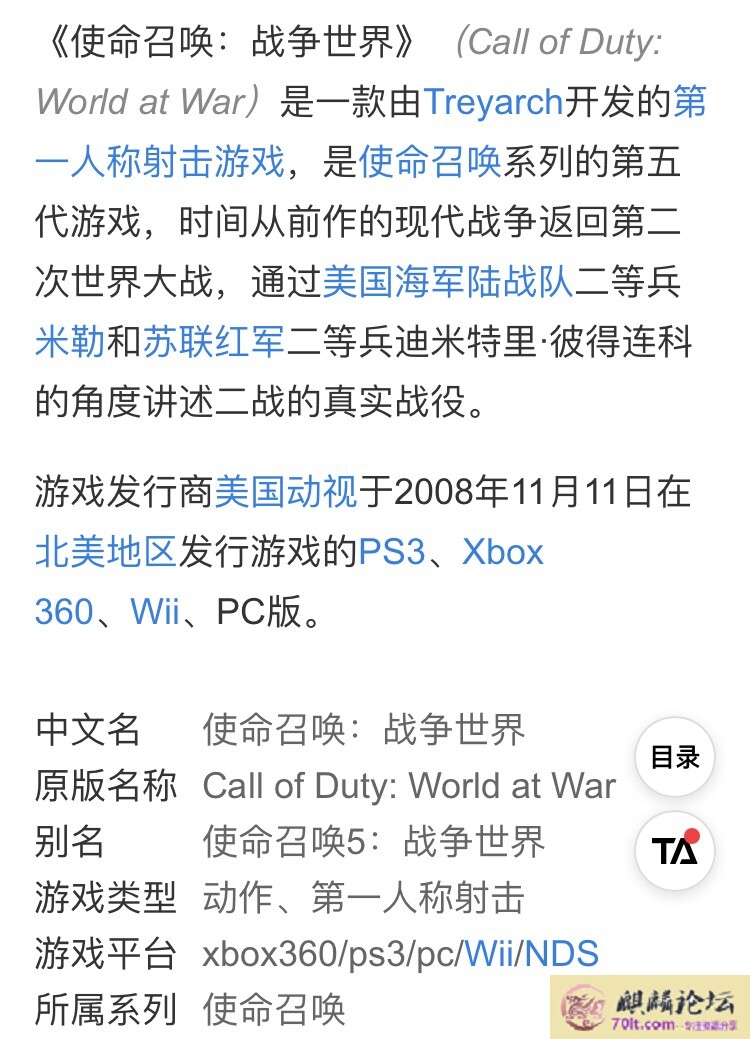Follow the 使命召唤 series link

(x=429, y=162)
